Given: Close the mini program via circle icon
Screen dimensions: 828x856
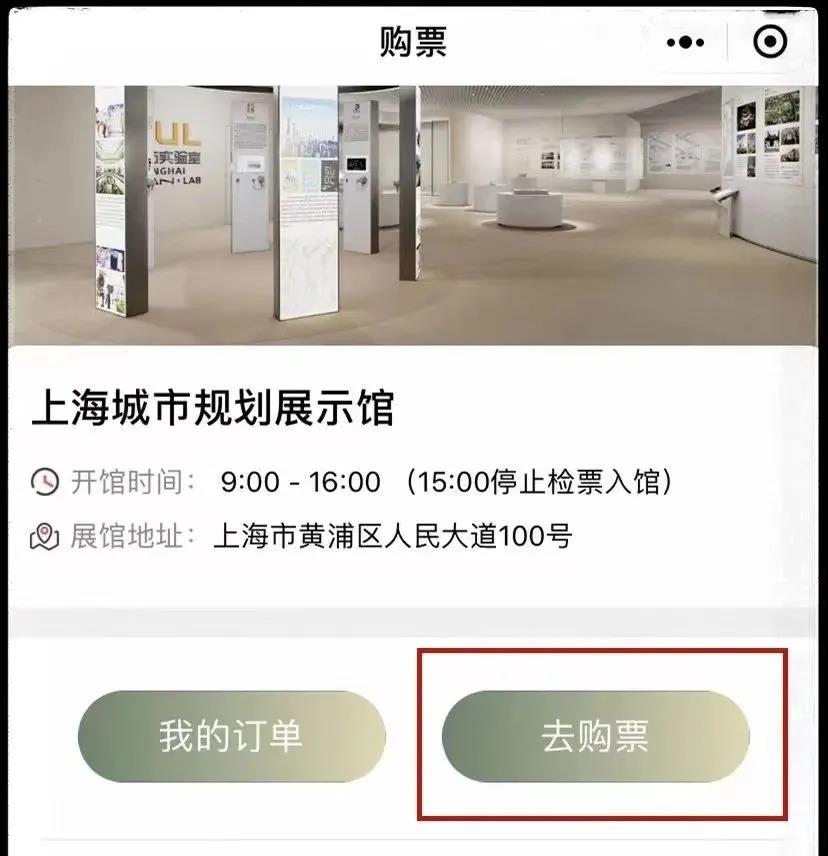Looking at the screenshot, I should (770, 42).
